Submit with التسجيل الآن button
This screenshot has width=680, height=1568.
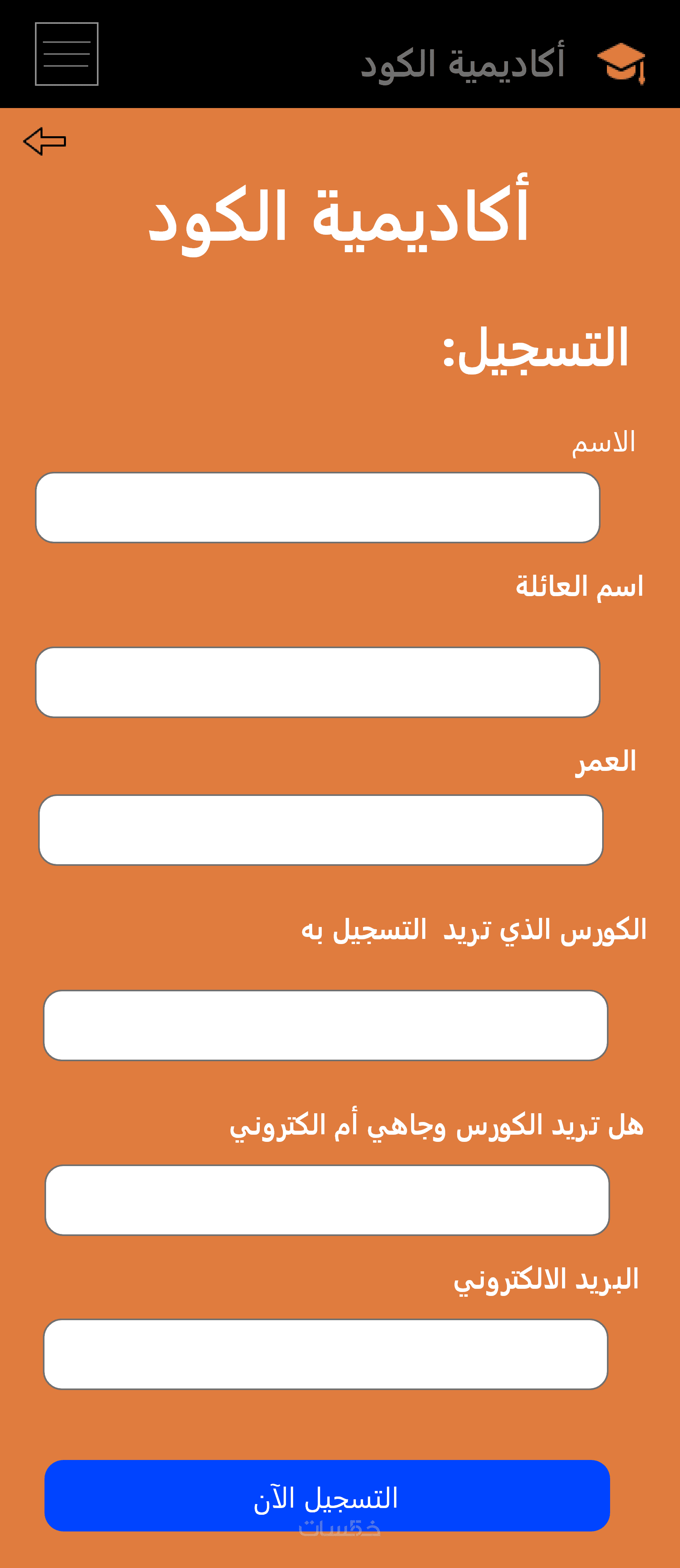[x=327, y=1495]
